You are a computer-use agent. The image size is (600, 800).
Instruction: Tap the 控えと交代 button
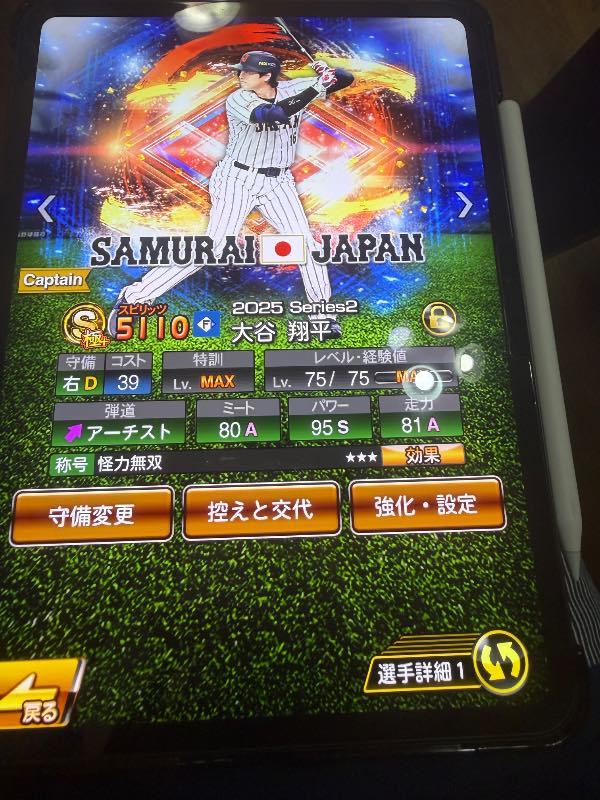coord(261,510)
